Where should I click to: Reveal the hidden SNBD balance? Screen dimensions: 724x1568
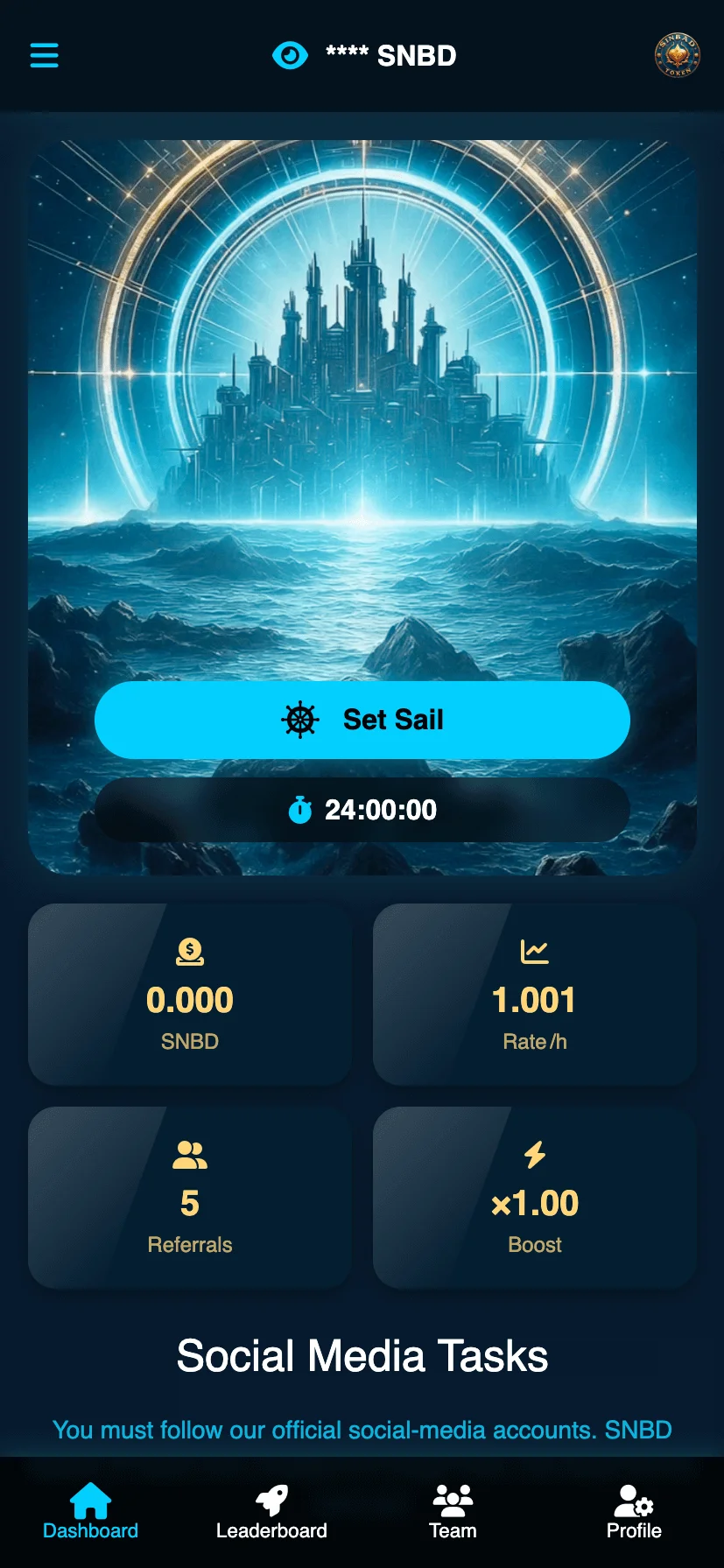click(x=290, y=56)
